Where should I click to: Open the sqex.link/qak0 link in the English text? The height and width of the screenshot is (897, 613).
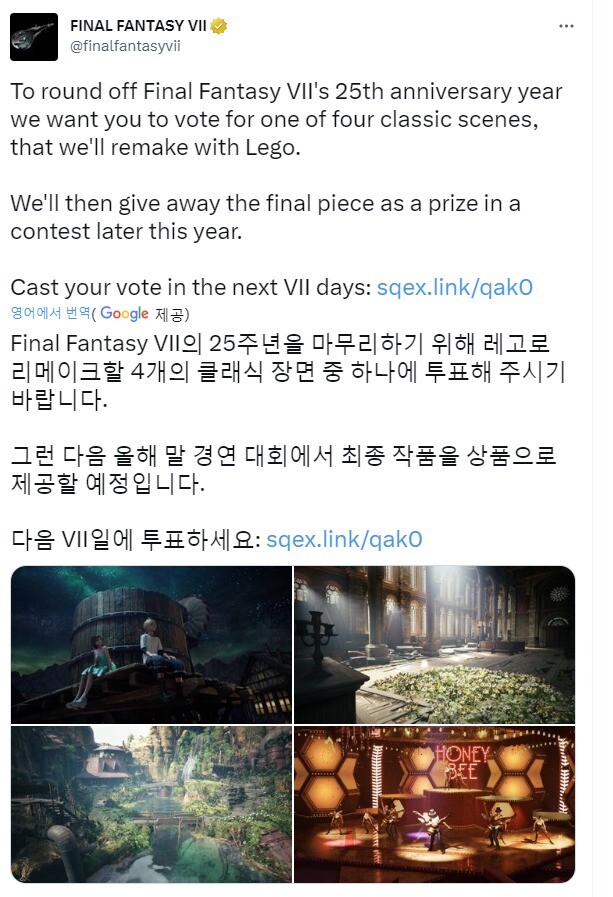[x=454, y=288]
